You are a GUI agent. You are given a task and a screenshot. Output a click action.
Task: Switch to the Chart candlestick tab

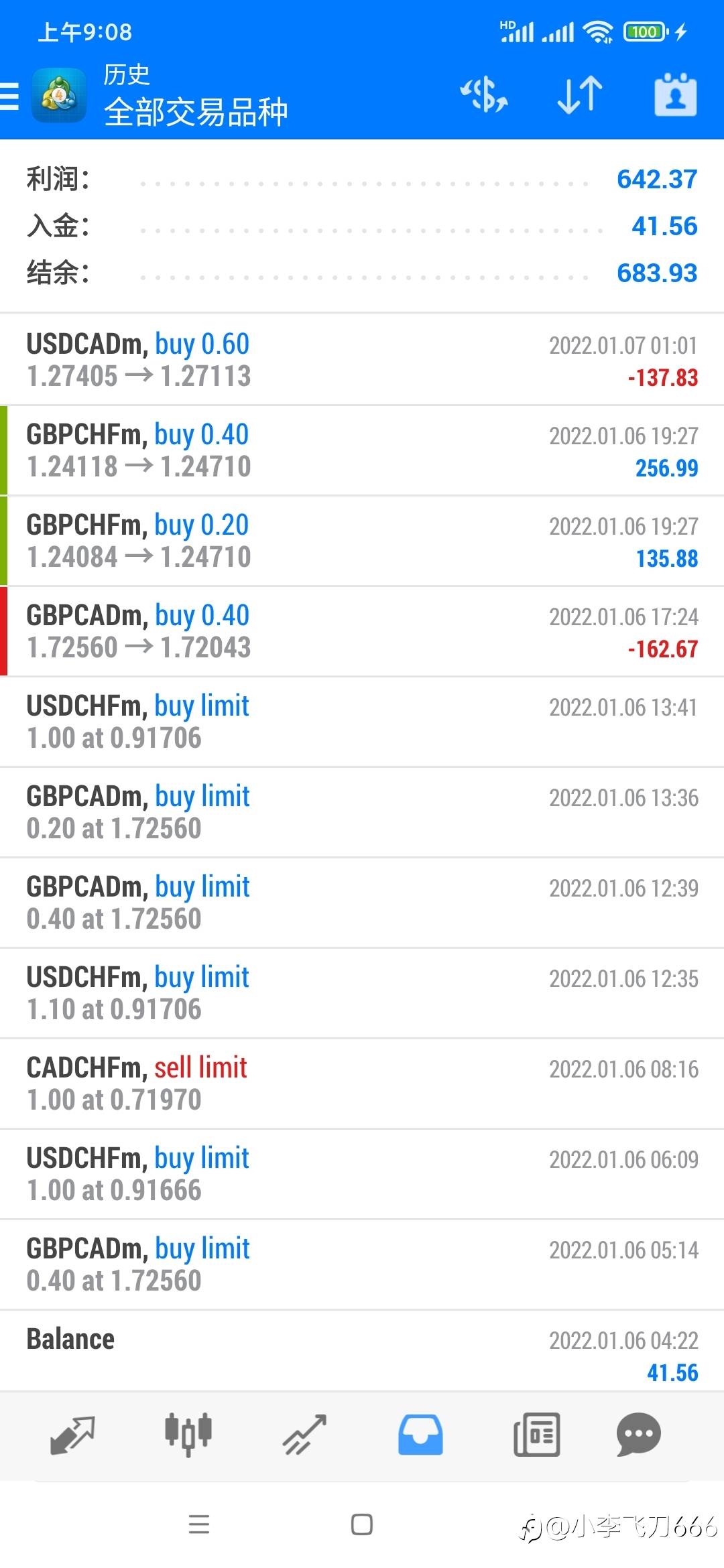188,1435
